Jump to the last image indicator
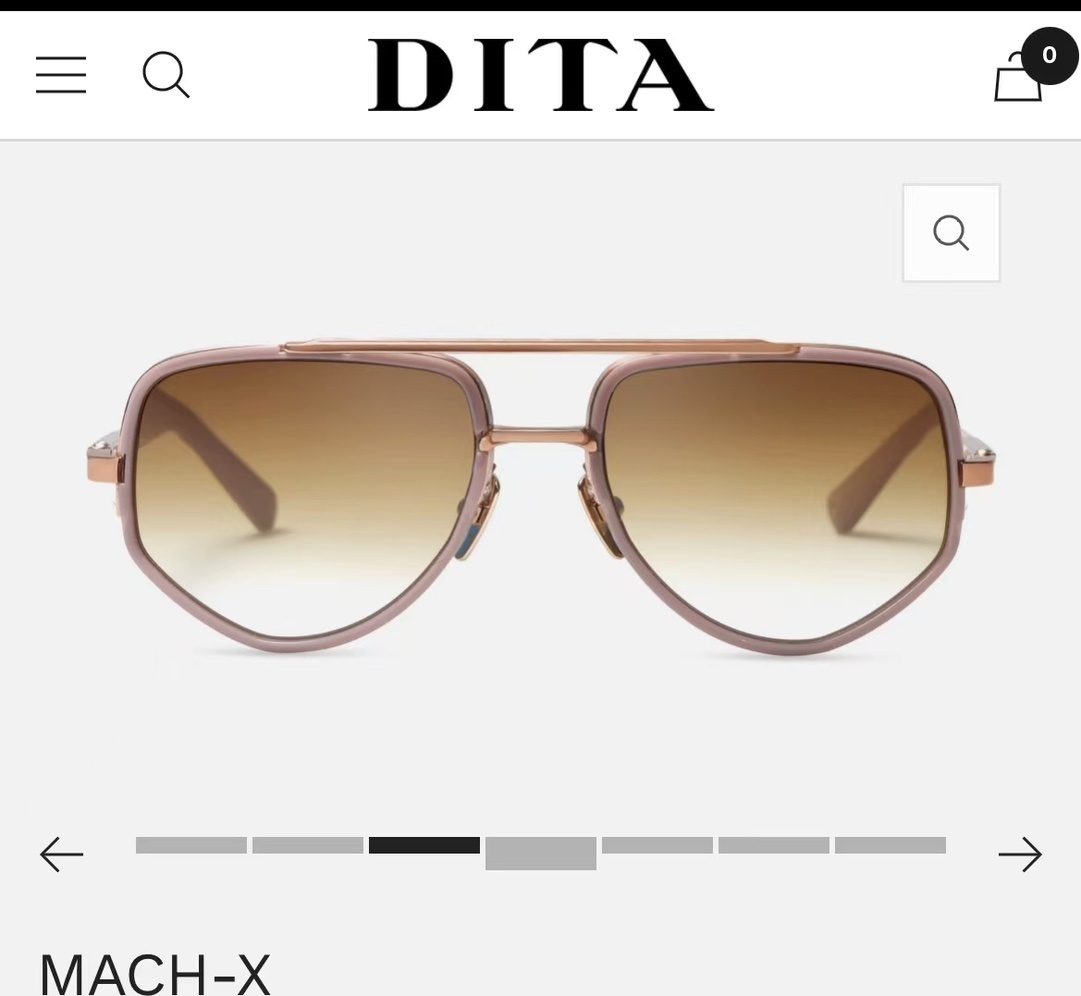Screen dimensions: 1081x996 tap(890, 845)
